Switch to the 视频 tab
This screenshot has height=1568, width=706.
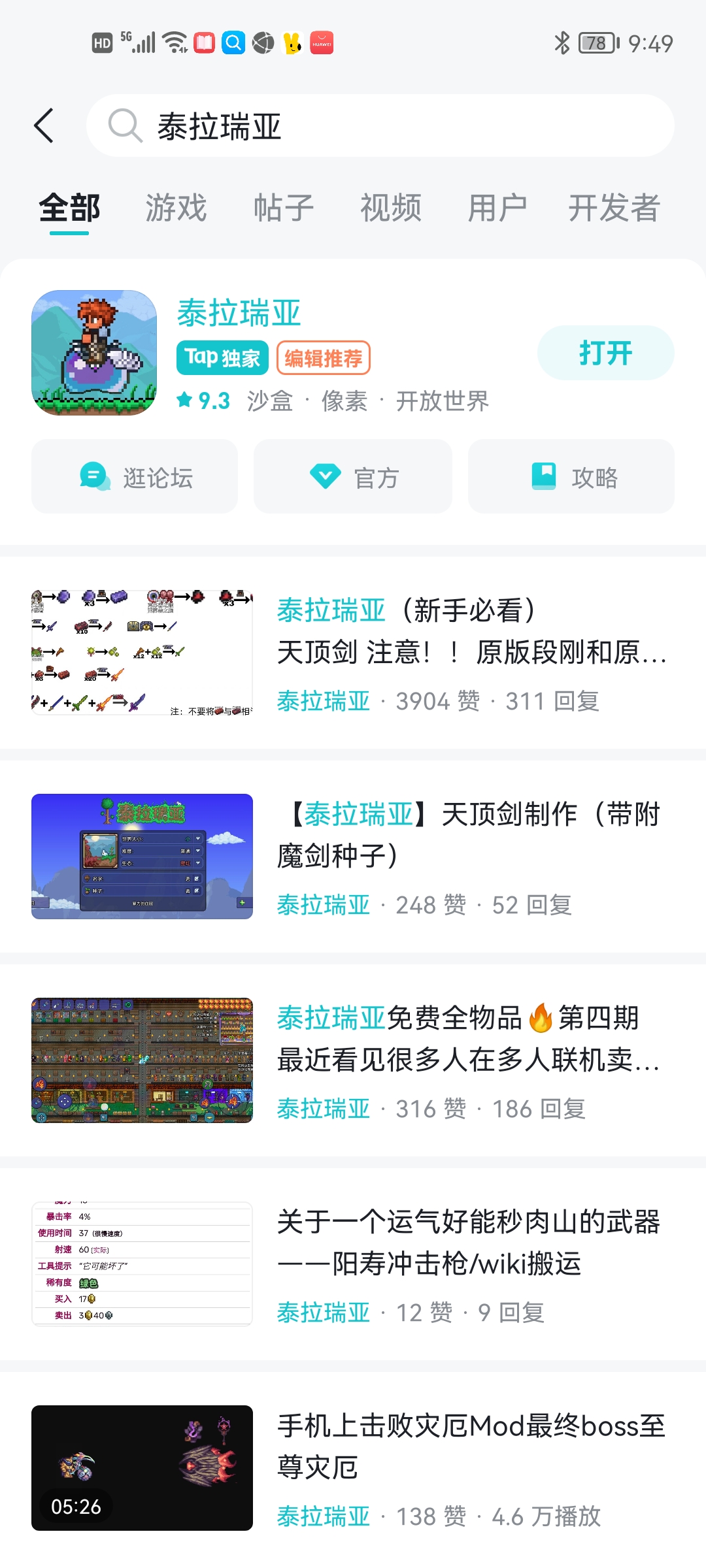click(x=390, y=208)
